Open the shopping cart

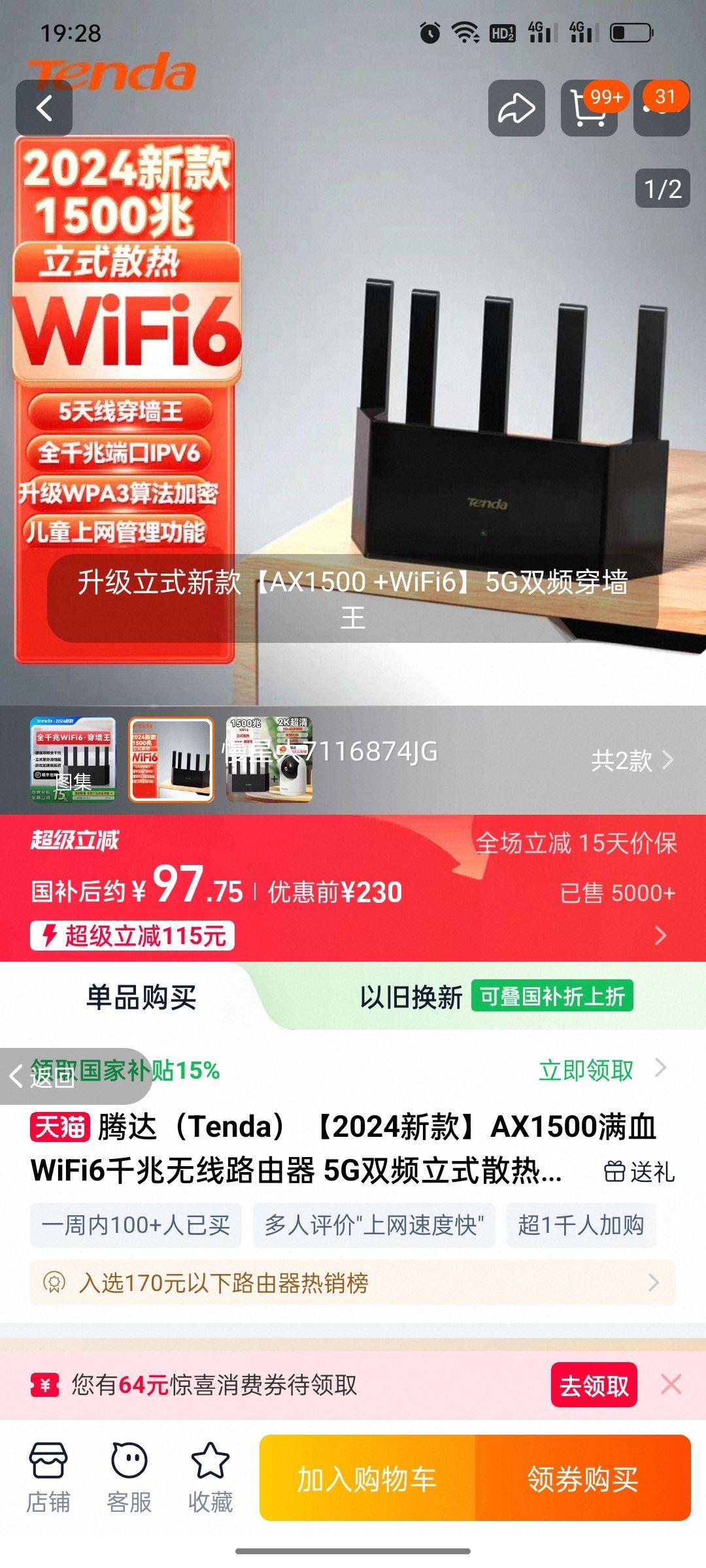pyautogui.click(x=588, y=108)
